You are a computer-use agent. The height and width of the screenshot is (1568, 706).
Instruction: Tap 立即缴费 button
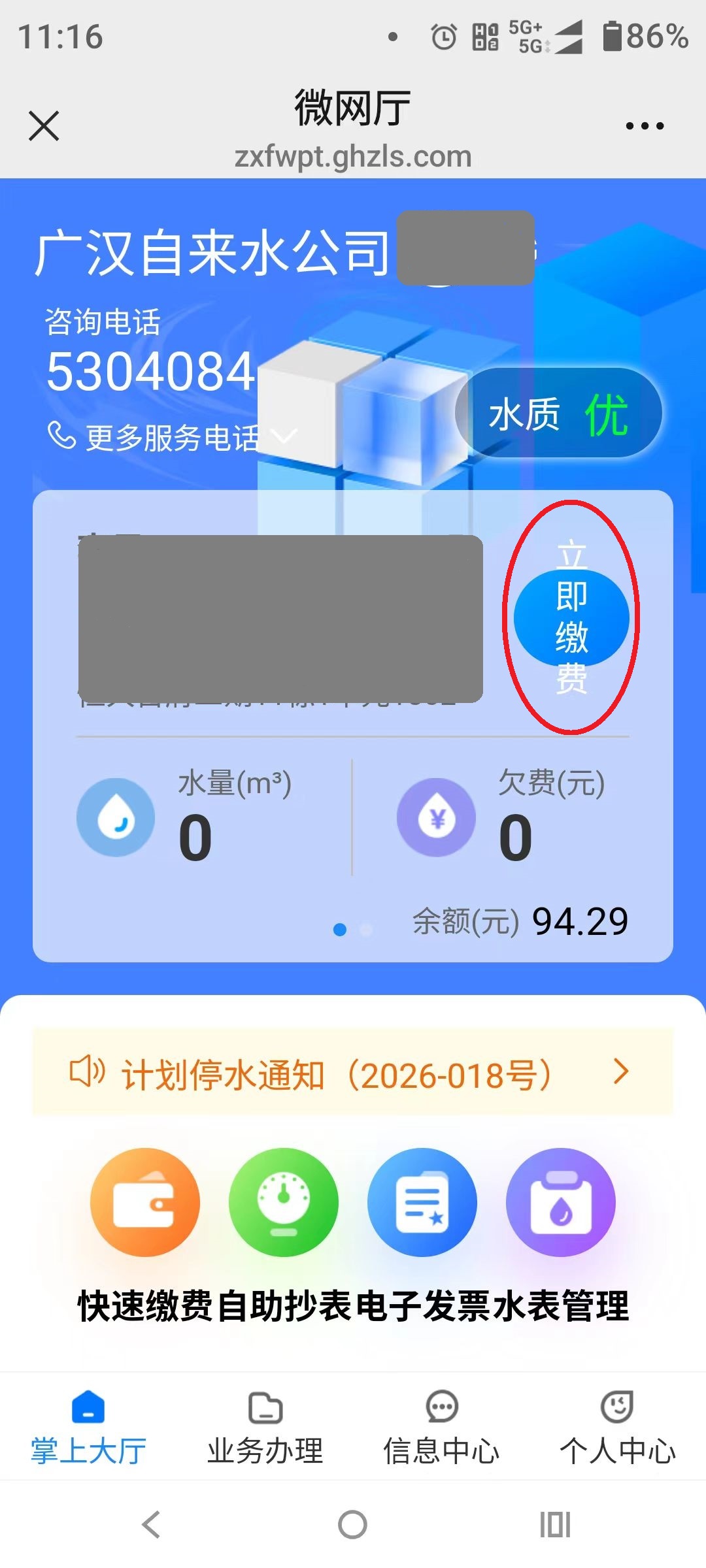571,617
